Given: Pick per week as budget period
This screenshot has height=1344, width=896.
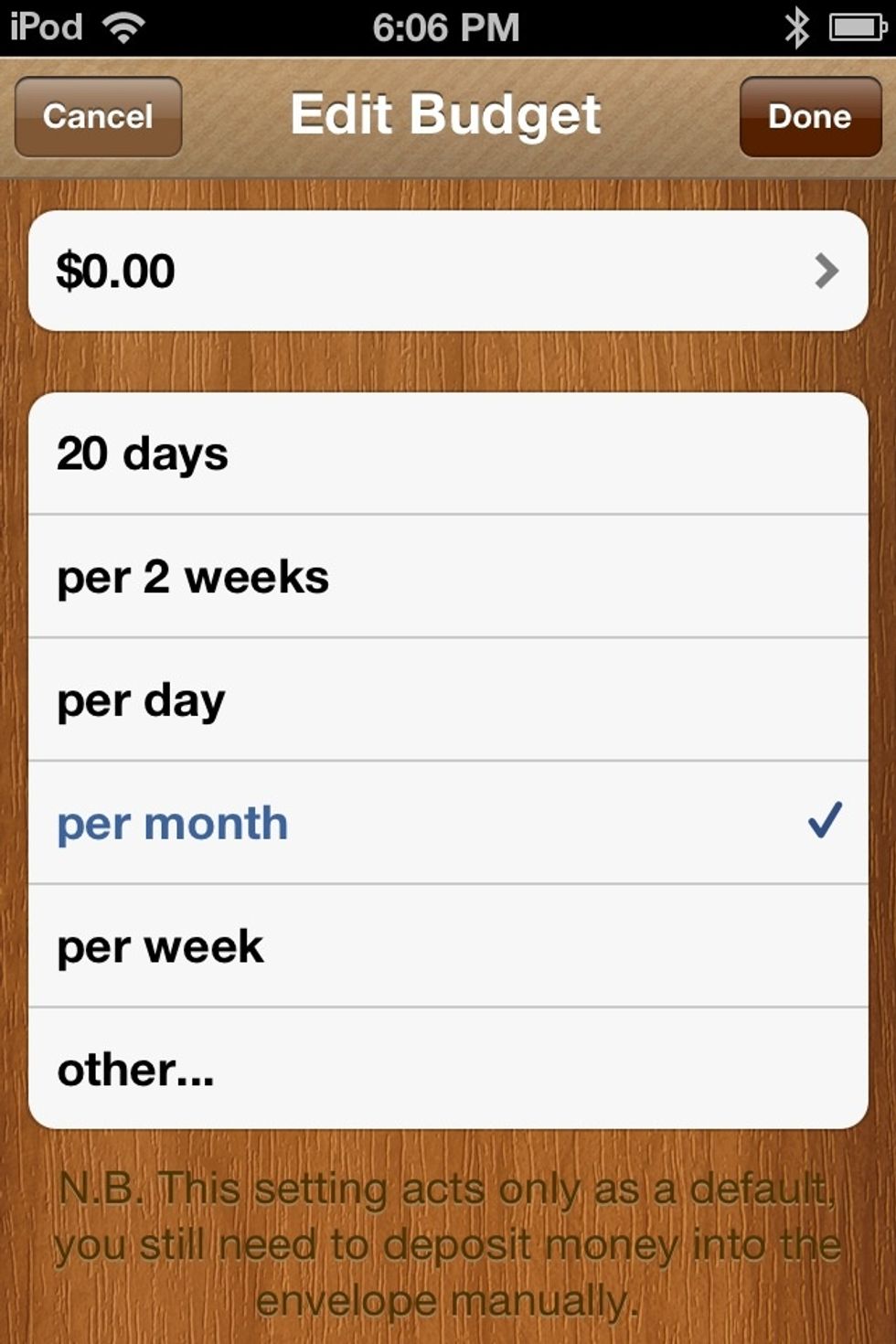Looking at the screenshot, I should coord(448,946).
